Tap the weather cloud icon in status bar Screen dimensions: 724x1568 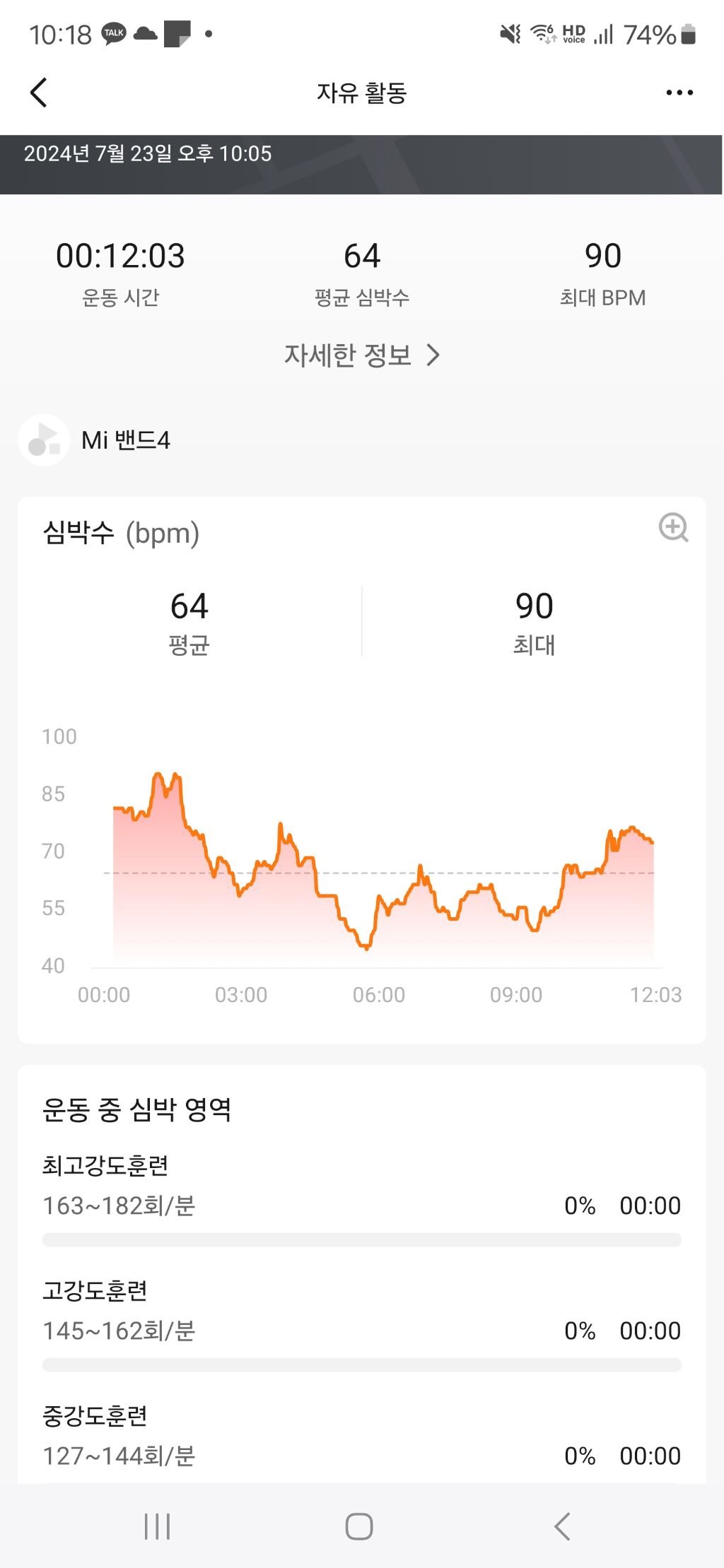(145, 33)
